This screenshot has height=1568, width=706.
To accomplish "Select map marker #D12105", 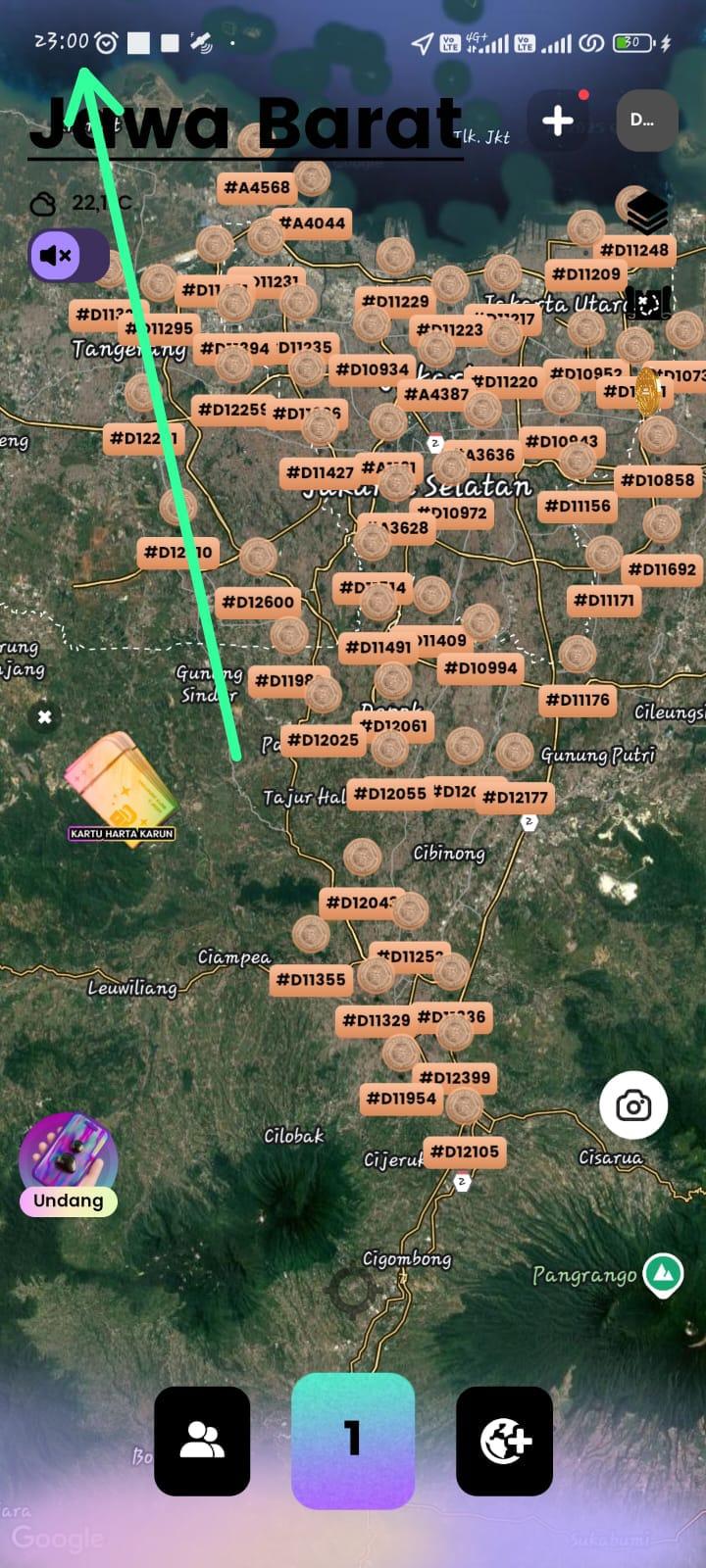I will tap(465, 1151).
